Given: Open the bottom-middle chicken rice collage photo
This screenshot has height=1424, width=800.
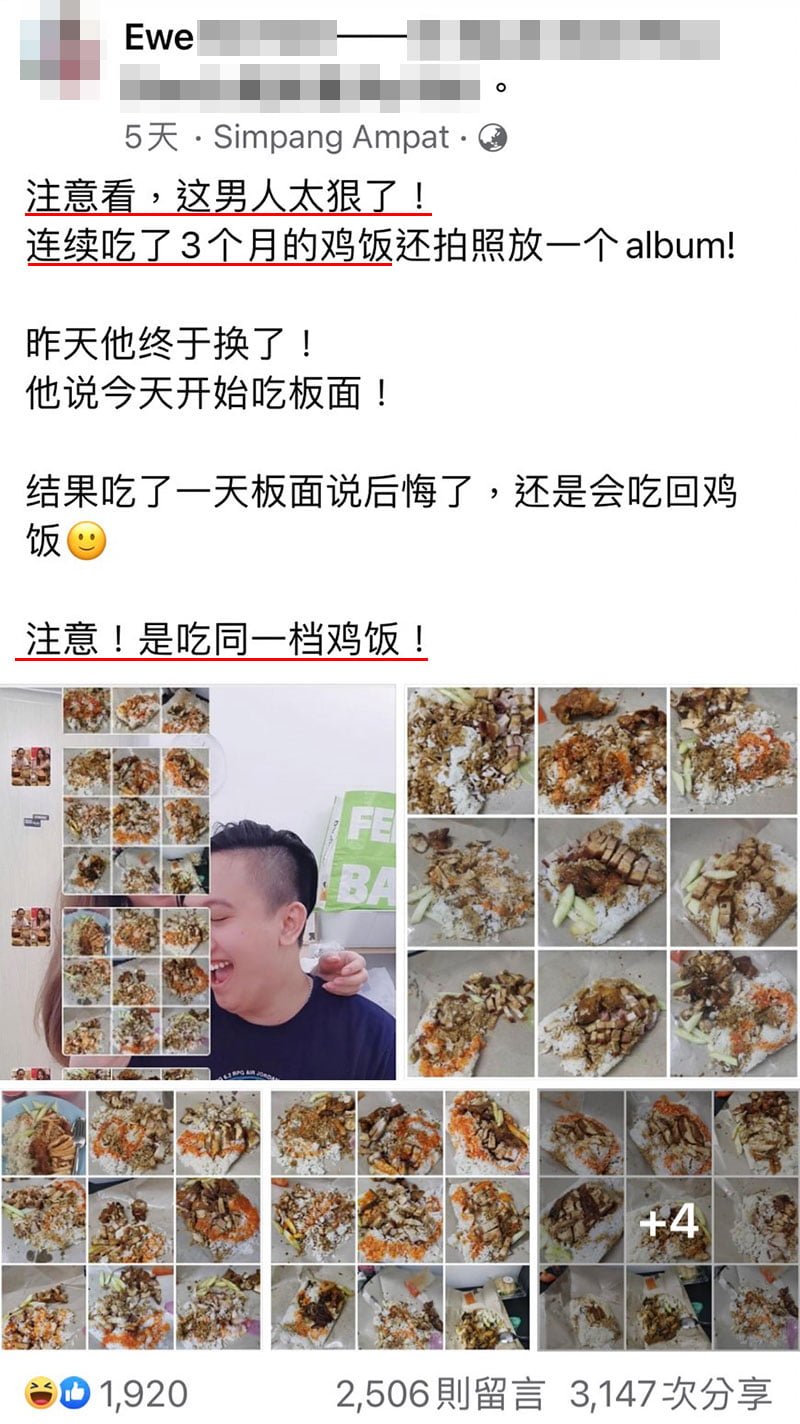Looking at the screenshot, I should (x=400, y=1219).
